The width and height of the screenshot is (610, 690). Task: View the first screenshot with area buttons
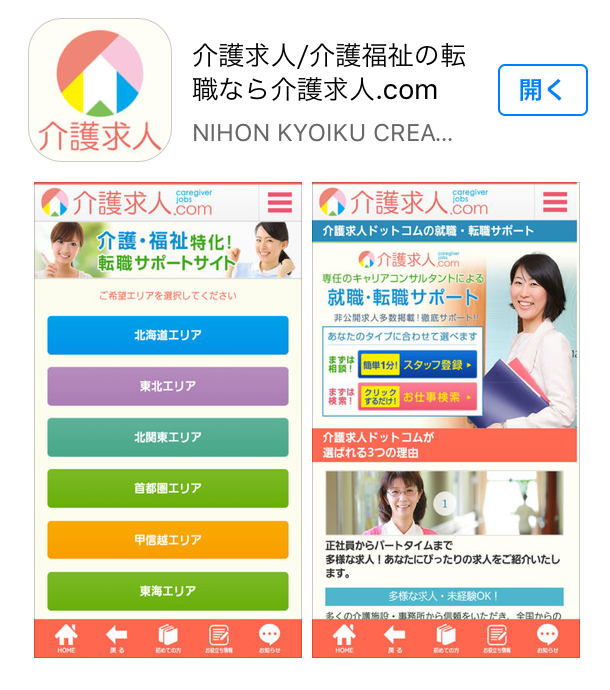[x=168, y=420]
